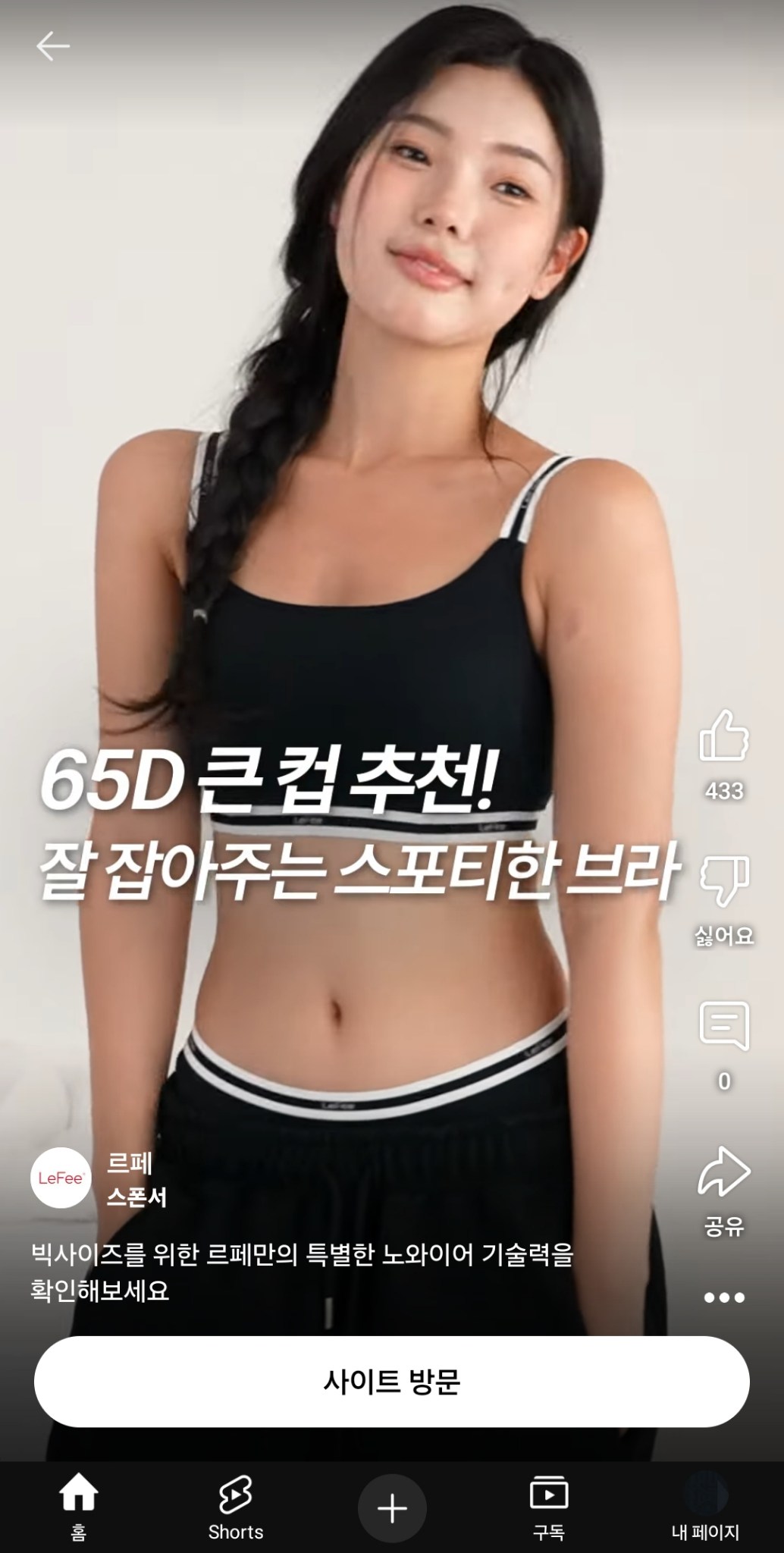
Task: Dislike this Short with 싫어요
Action: pos(723,882)
